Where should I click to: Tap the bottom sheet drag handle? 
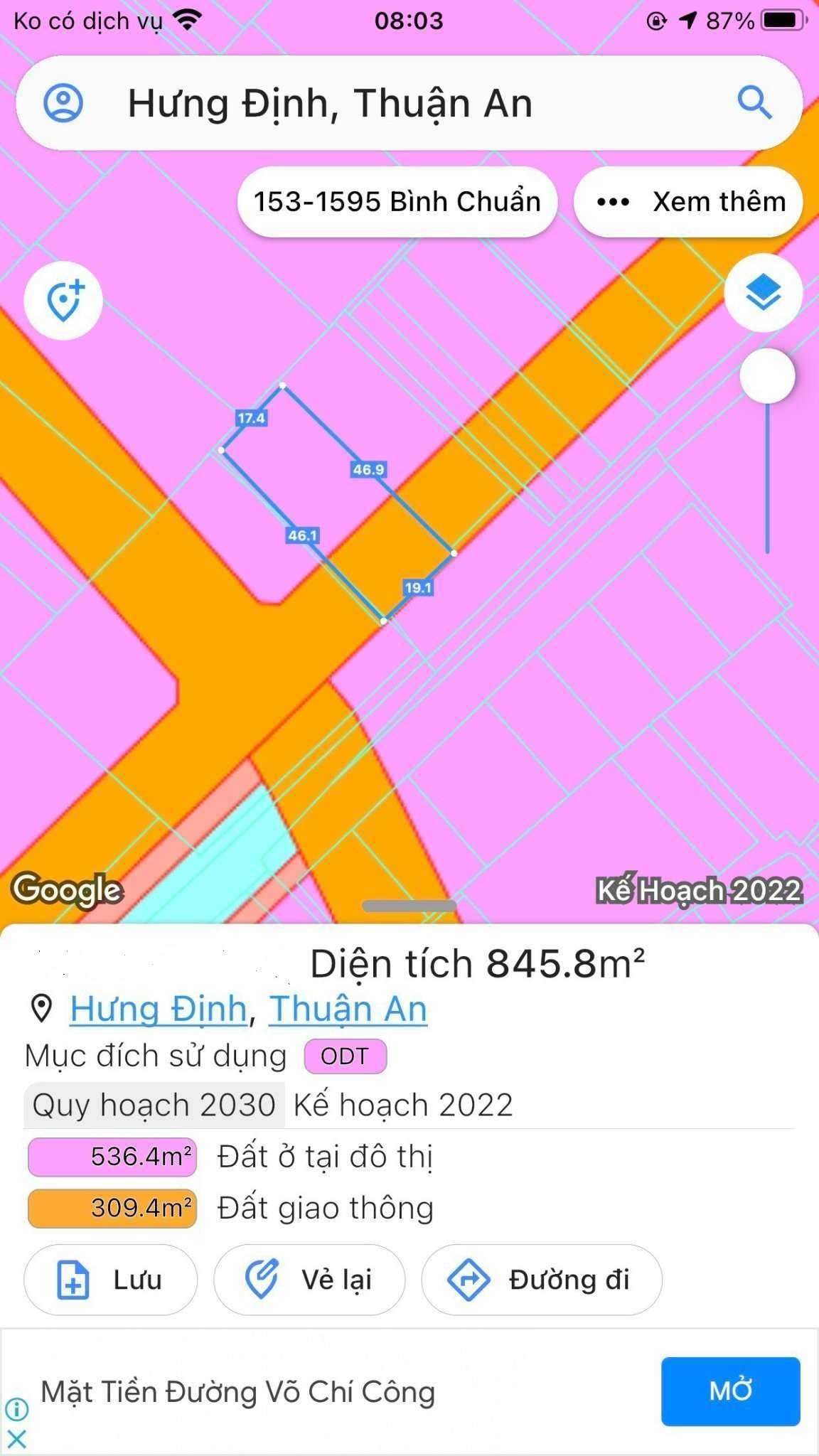(x=409, y=906)
